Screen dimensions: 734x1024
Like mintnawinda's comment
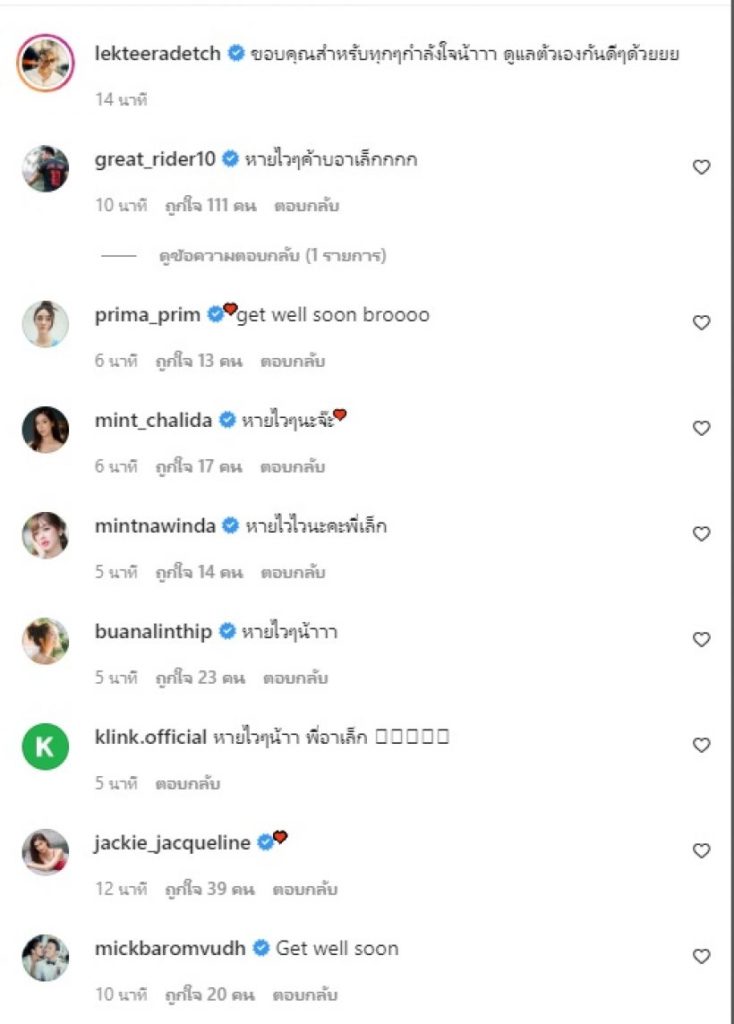[701, 534]
